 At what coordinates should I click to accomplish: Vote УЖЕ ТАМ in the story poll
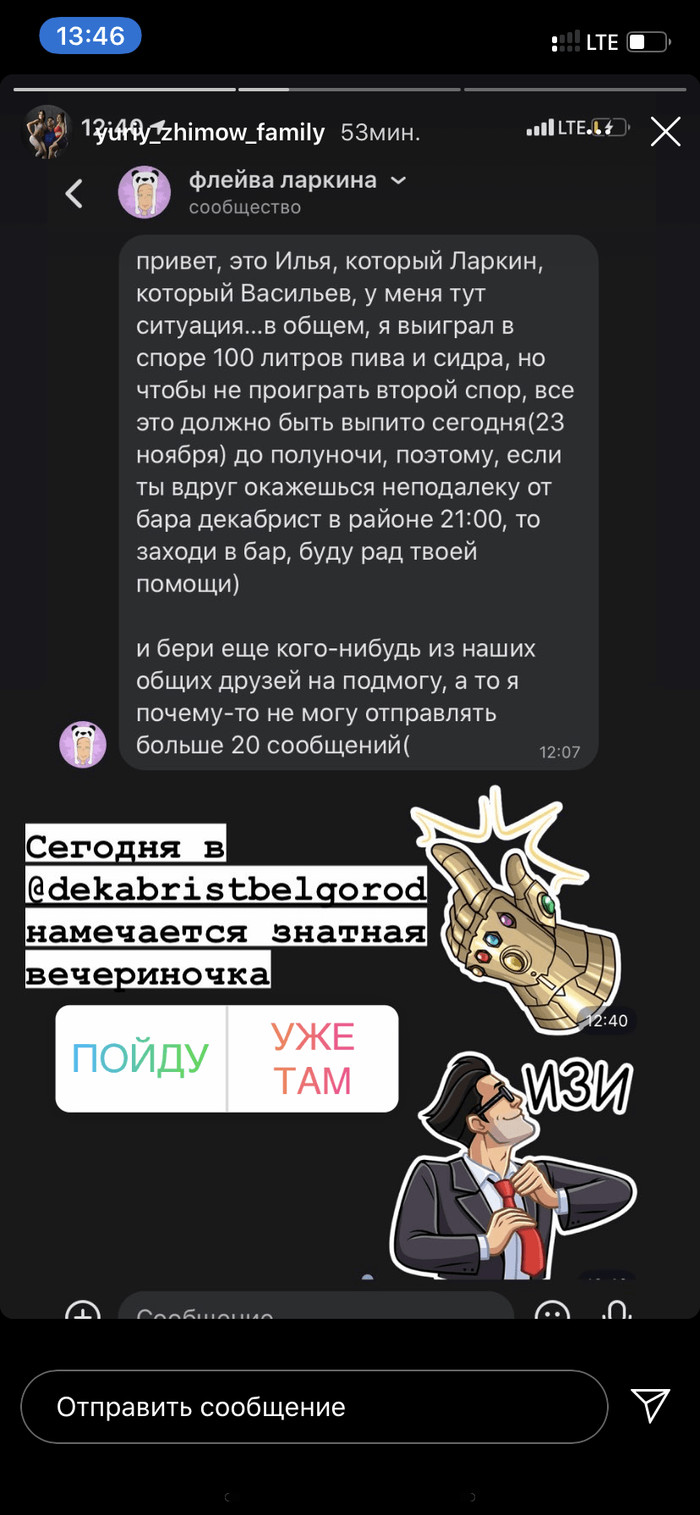313,1058
